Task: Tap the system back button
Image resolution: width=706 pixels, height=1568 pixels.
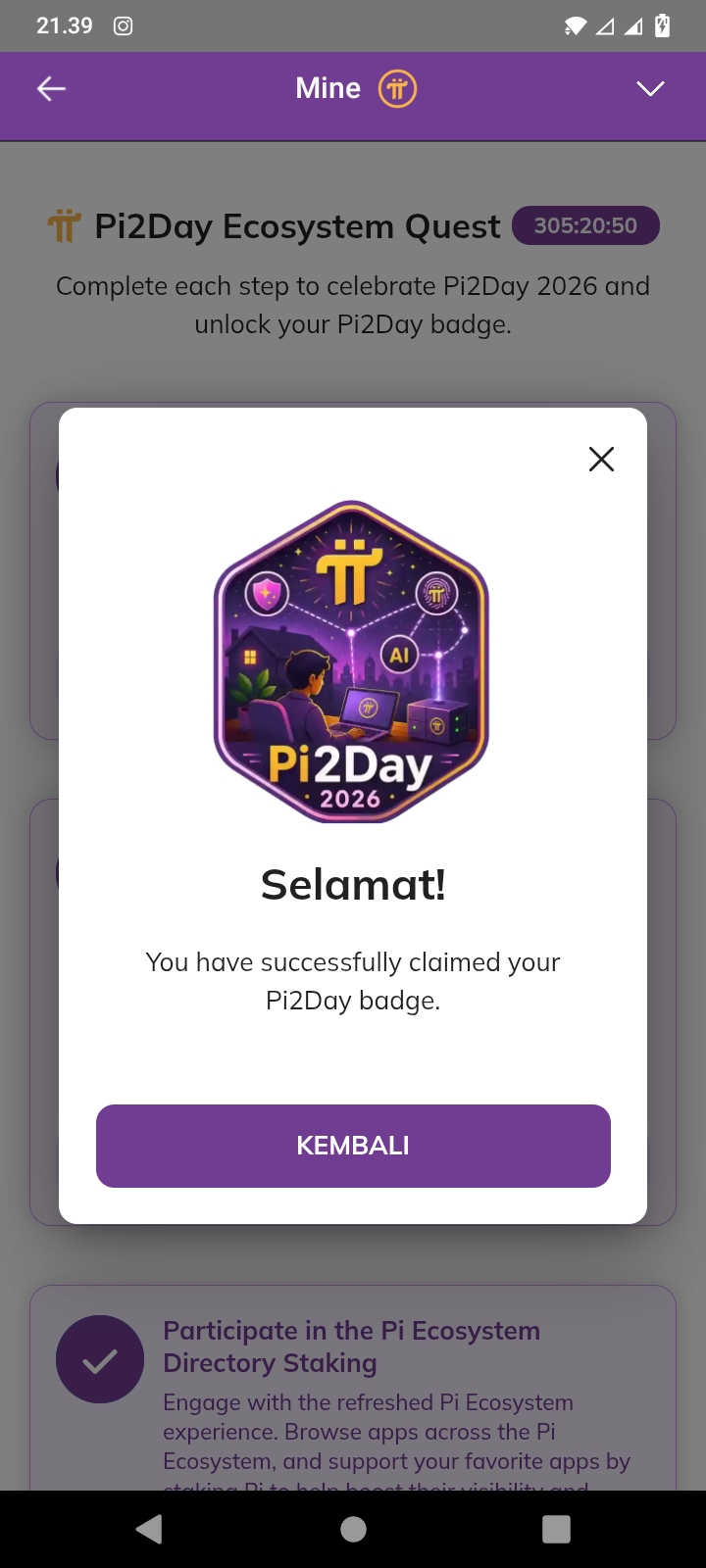Action: pyautogui.click(x=149, y=1529)
